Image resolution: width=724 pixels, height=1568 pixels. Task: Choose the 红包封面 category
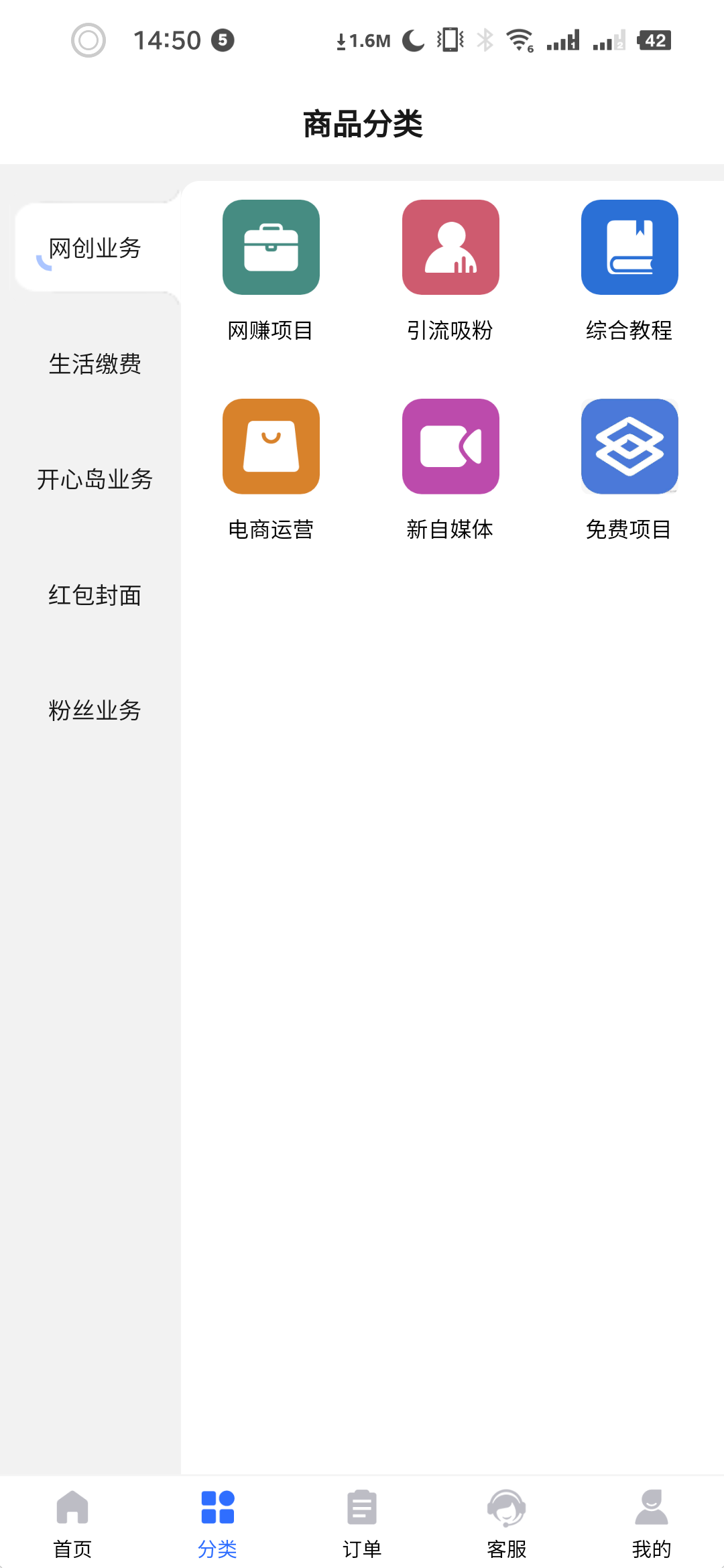coord(95,595)
